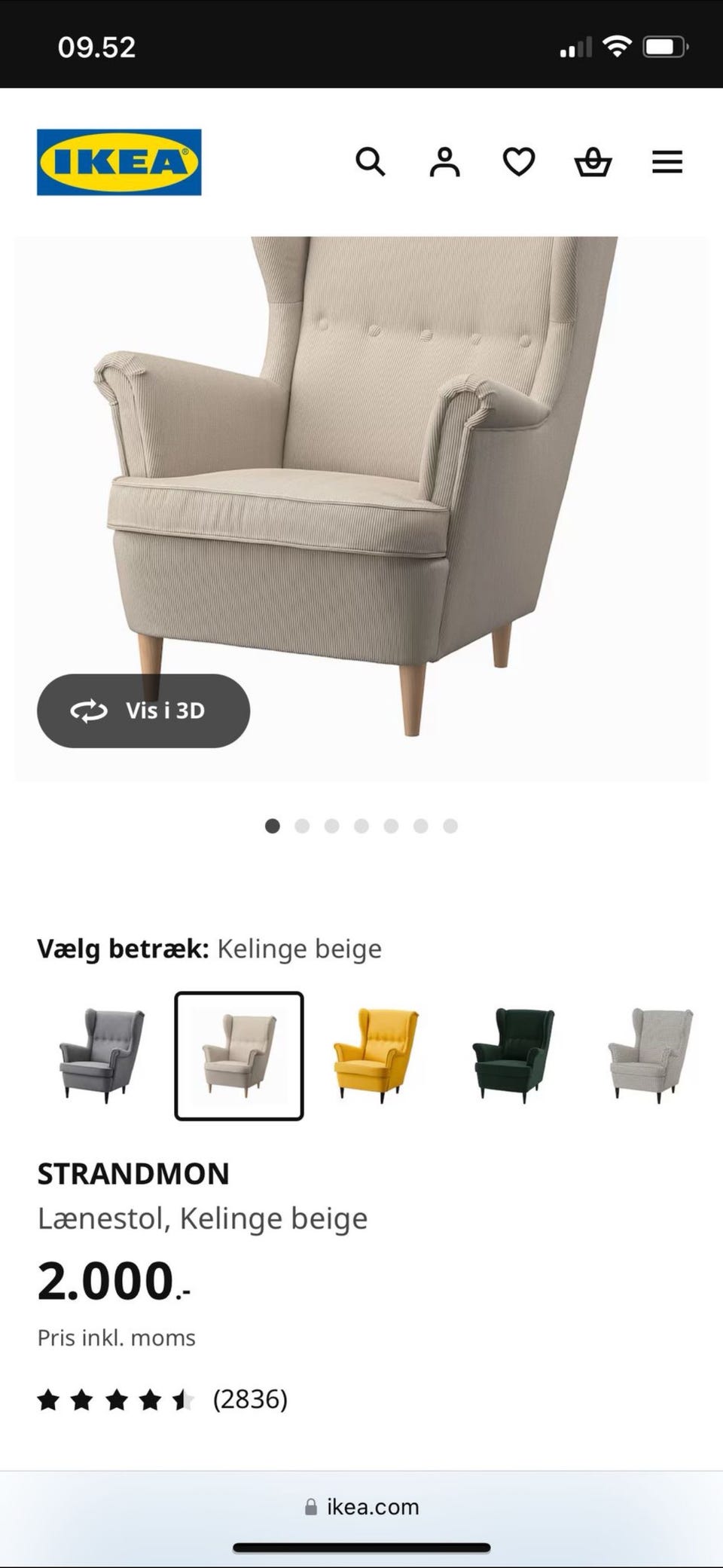Viewport: 723px width, 1568px height.
Task: Jump to the third image carousel dot
Action: click(332, 827)
